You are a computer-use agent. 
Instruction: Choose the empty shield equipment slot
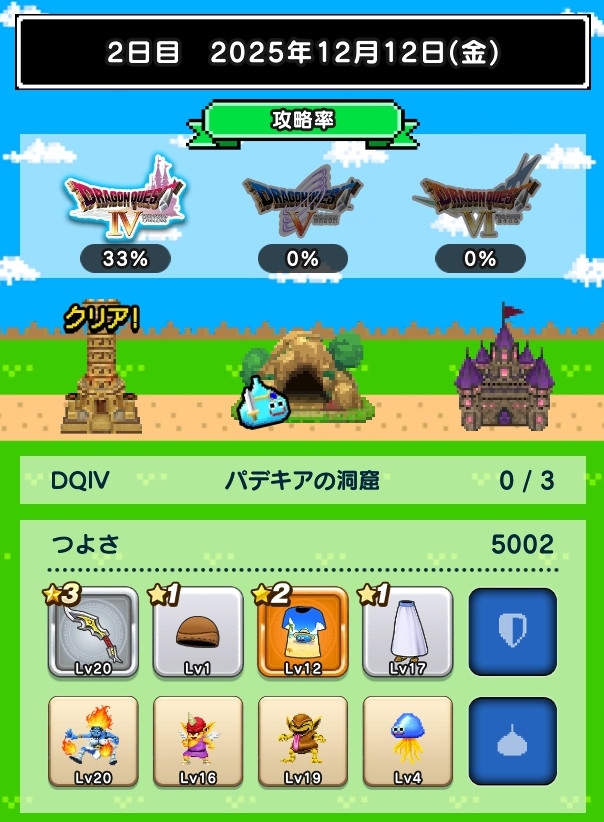coord(512,631)
